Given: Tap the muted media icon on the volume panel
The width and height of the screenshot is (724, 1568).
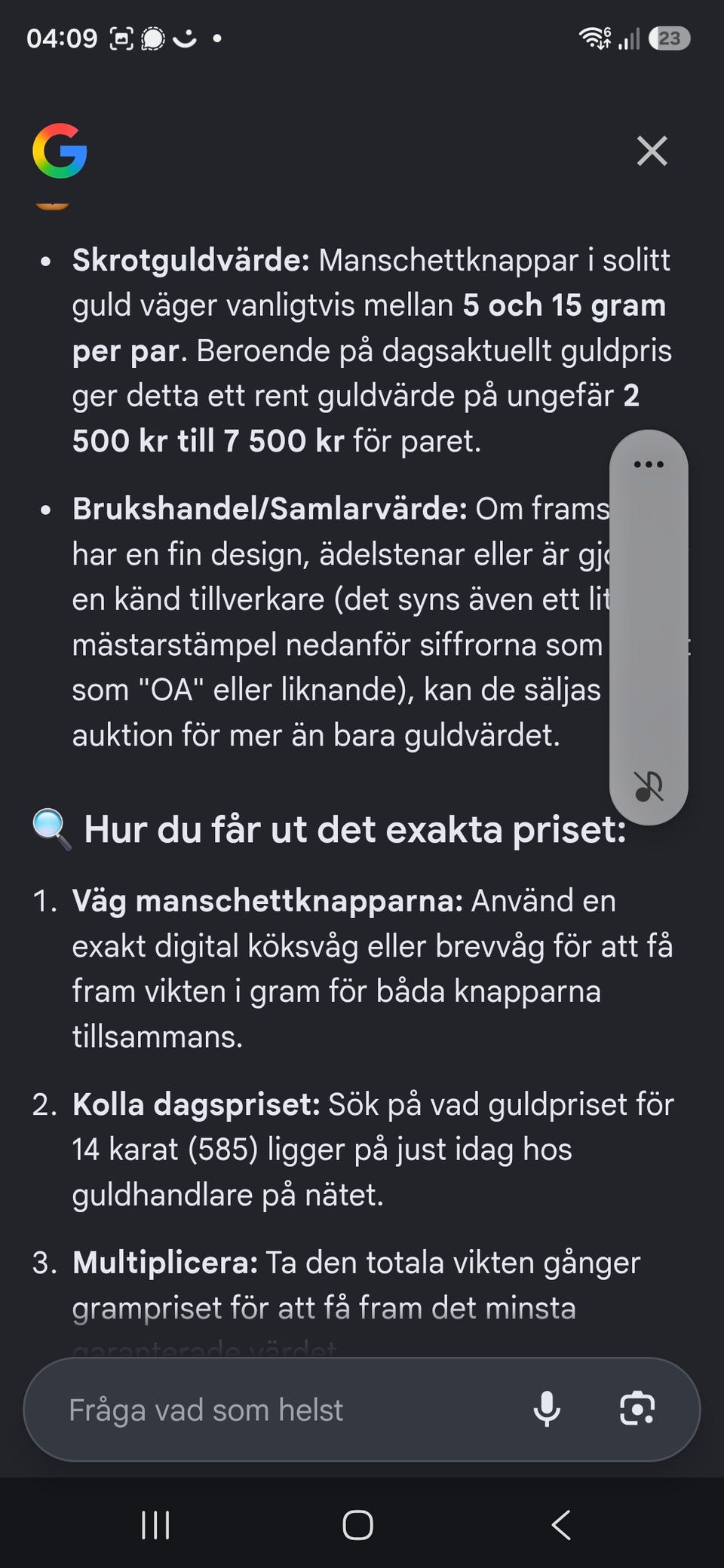Looking at the screenshot, I should 649,786.
